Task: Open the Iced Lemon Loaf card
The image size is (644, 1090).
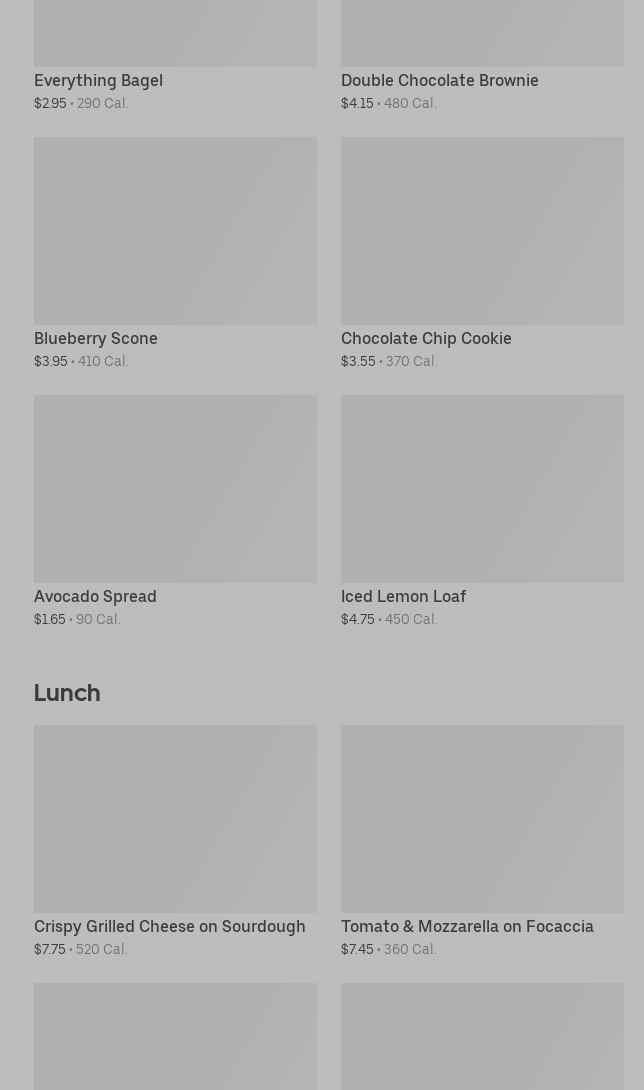Action: click(x=482, y=511)
